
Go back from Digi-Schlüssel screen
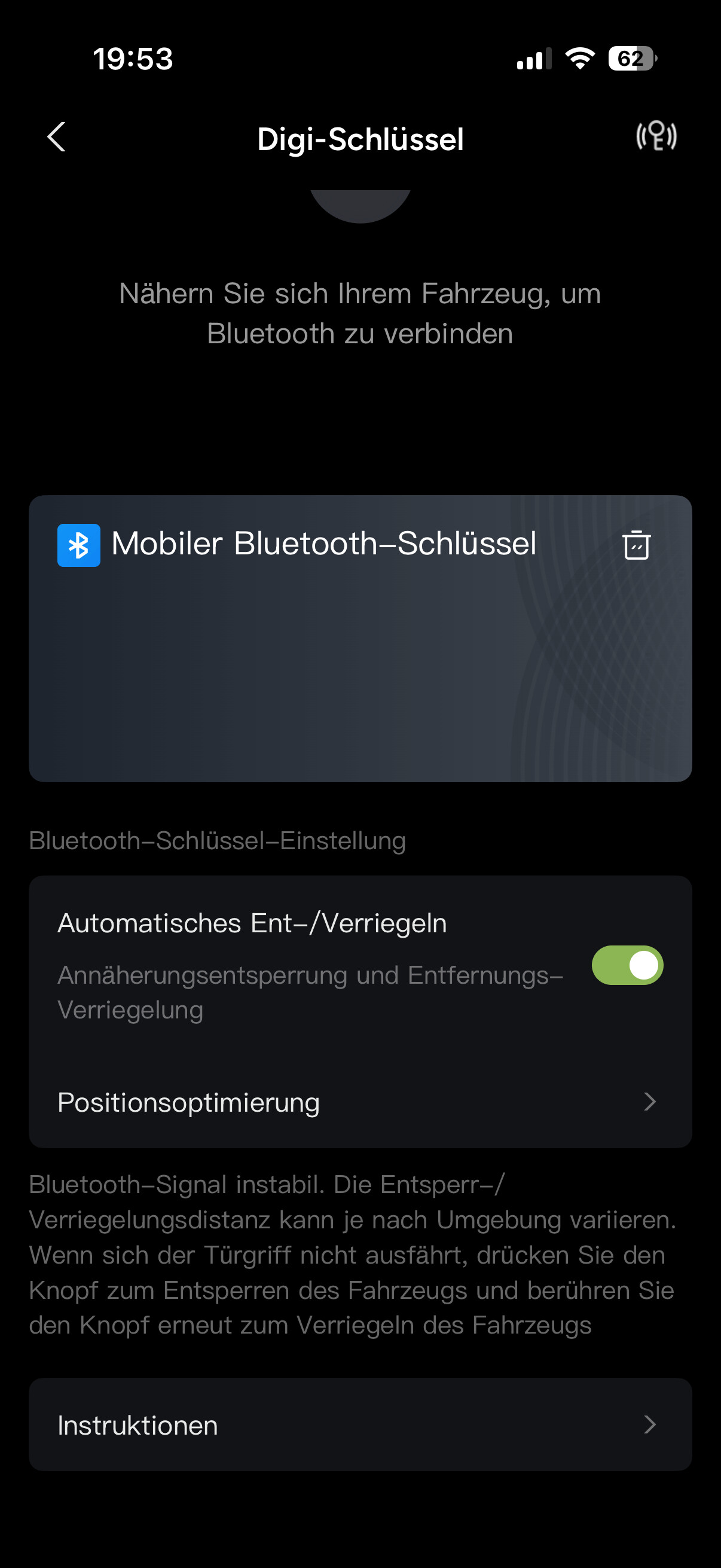pyautogui.click(x=57, y=137)
